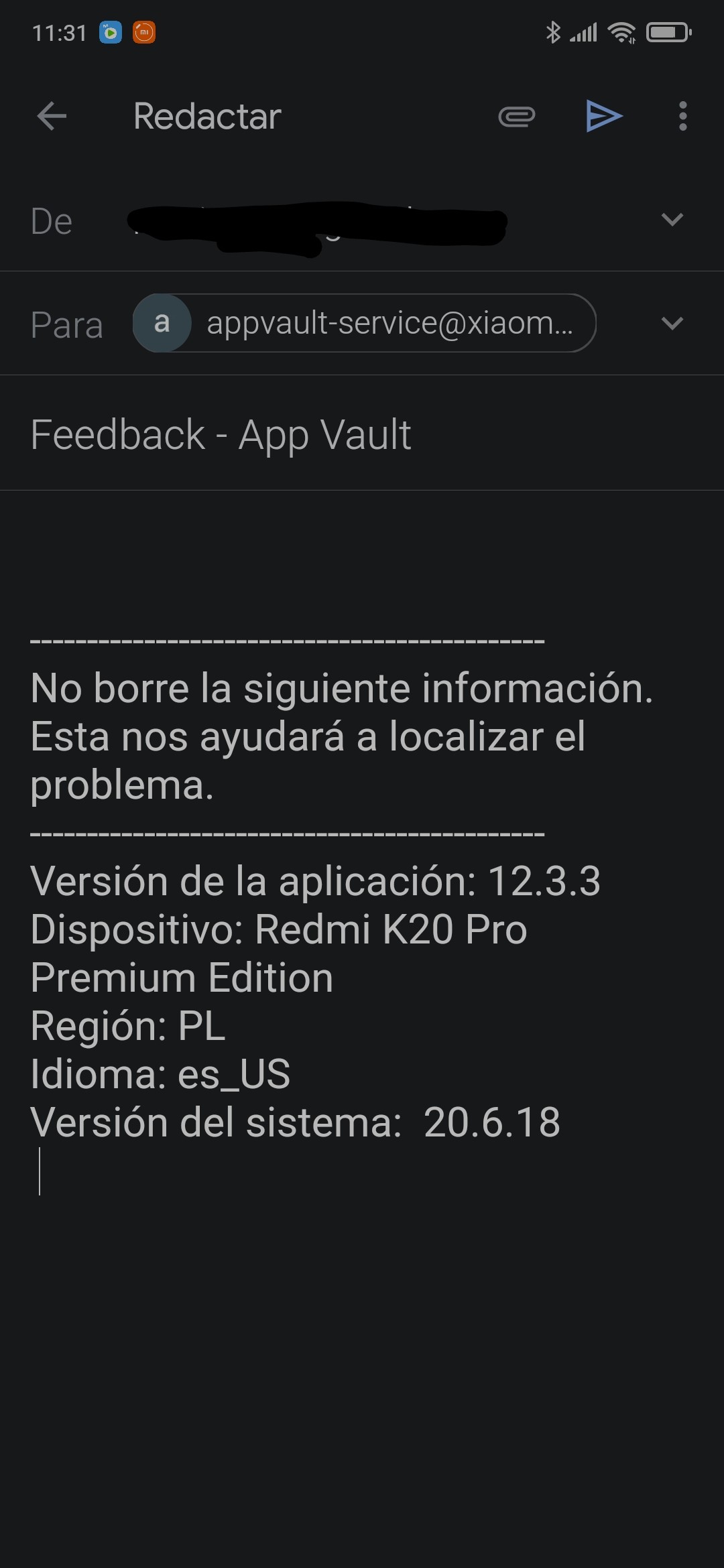Image resolution: width=724 pixels, height=1568 pixels.
Task: Send the email with the arrow icon
Action: (x=604, y=117)
